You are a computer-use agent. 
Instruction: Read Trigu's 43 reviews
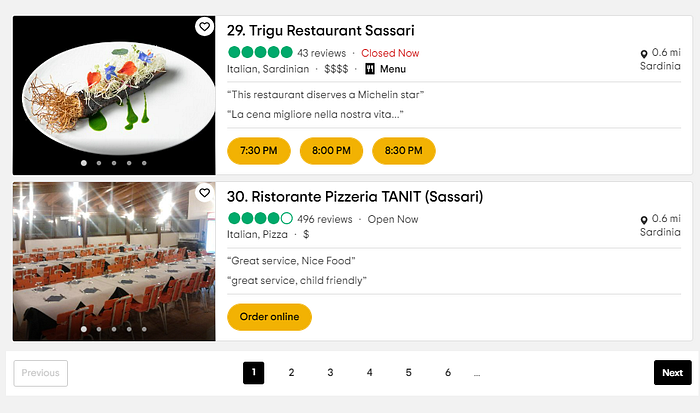321,53
